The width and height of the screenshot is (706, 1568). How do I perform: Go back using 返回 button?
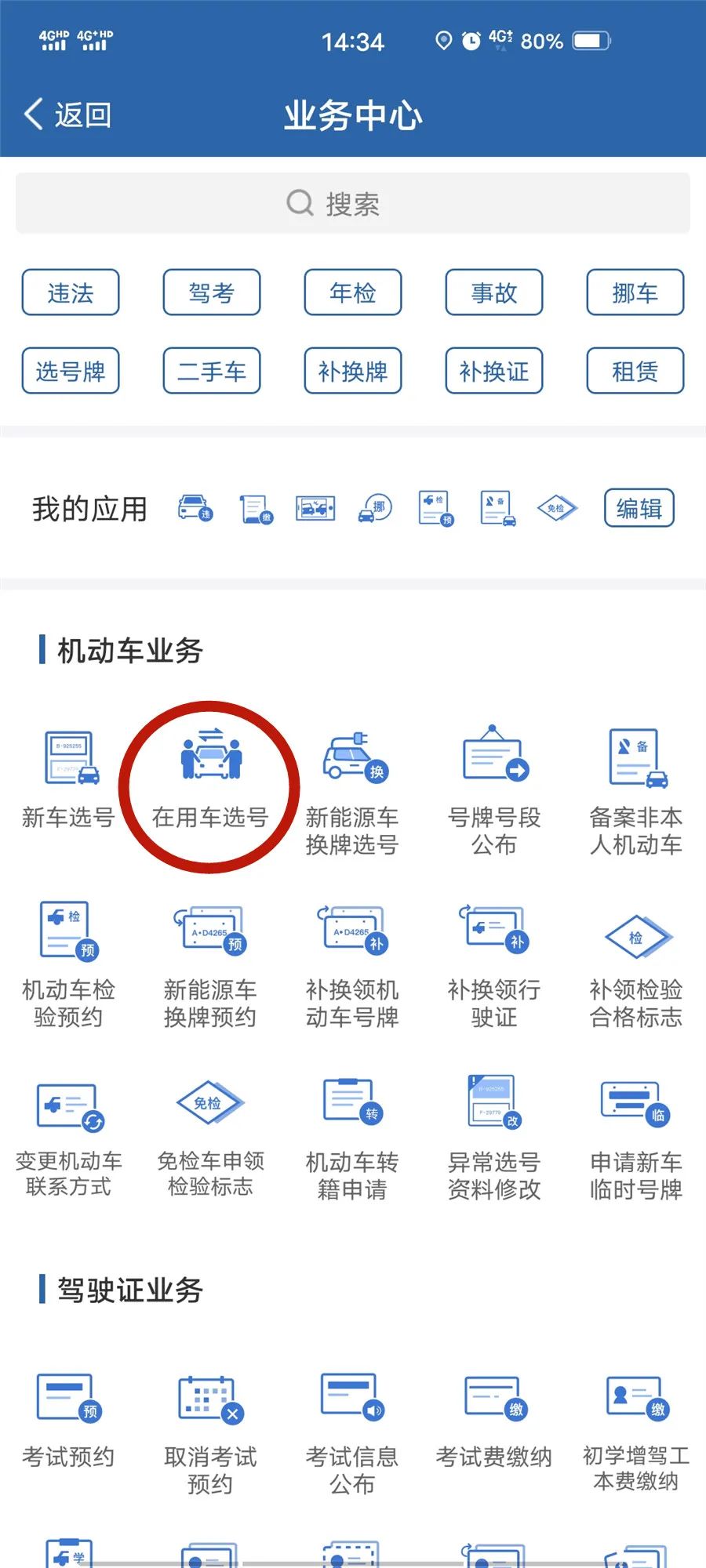coord(67,115)
